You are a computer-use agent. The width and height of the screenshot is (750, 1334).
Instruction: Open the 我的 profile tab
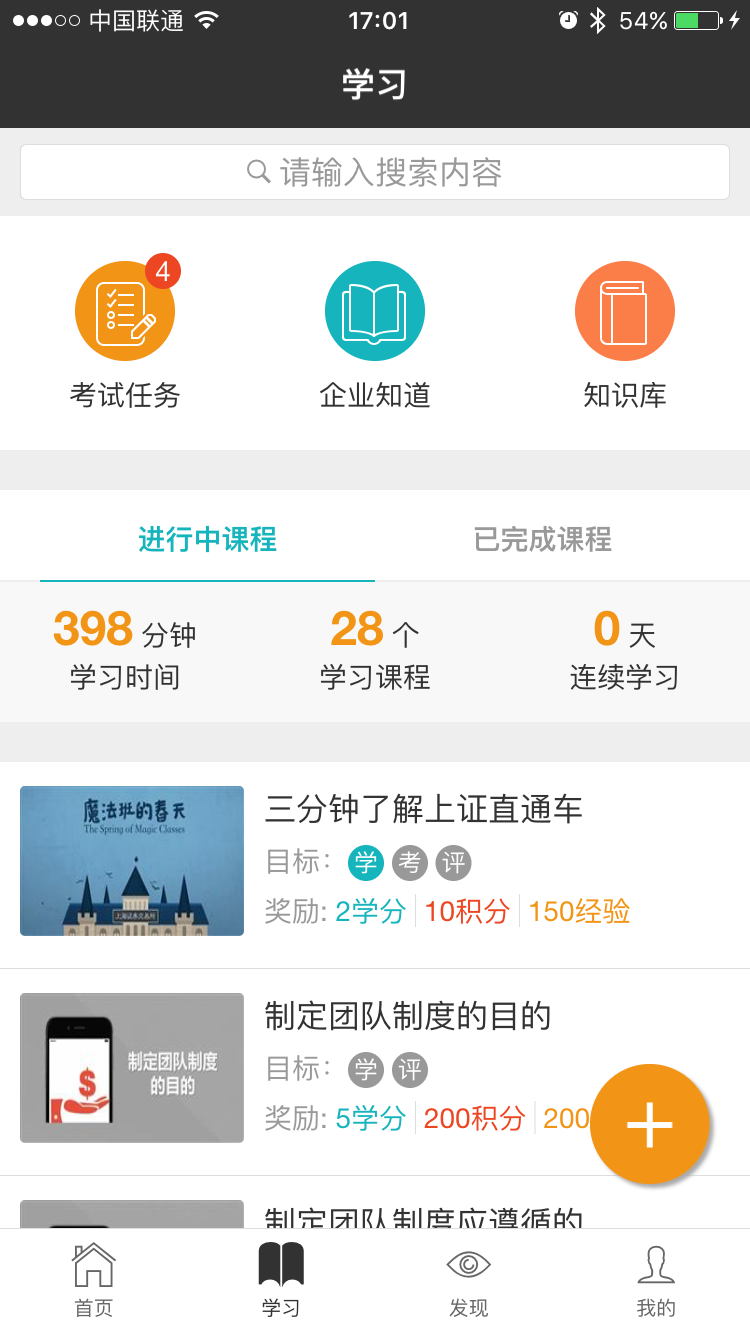point(656,1280)
